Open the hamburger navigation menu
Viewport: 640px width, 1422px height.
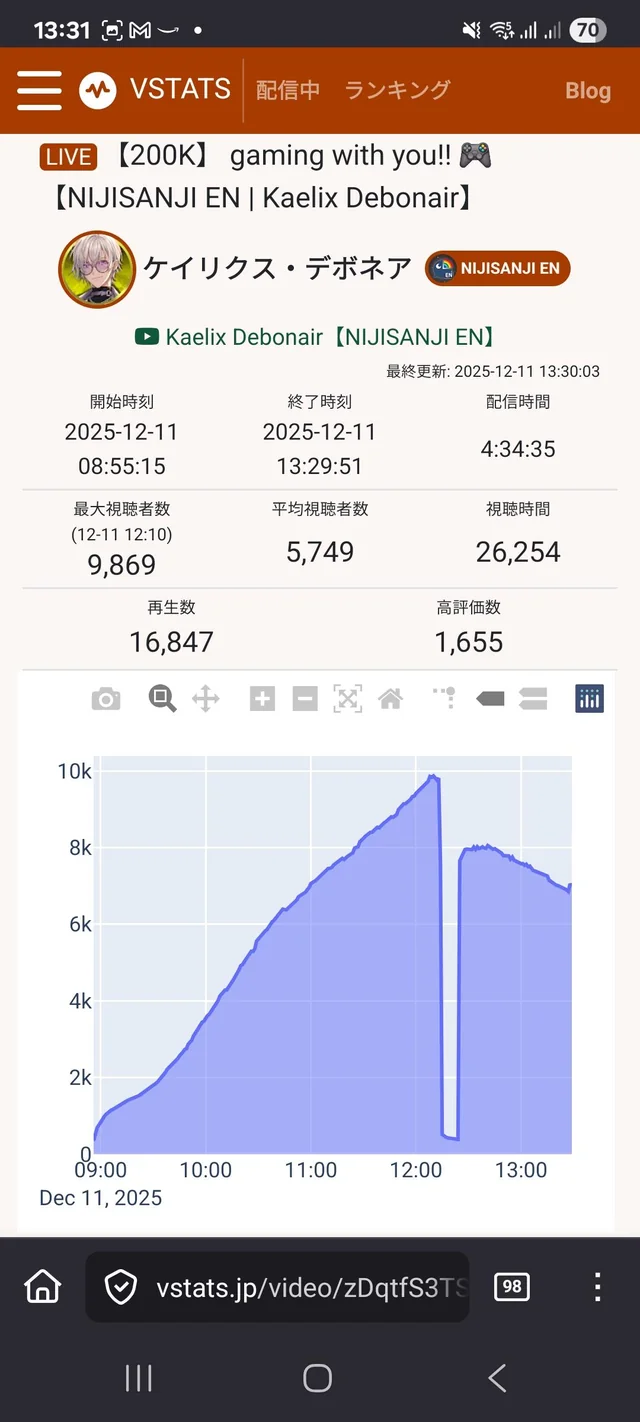pyautogui.click(x=39, y=91)
